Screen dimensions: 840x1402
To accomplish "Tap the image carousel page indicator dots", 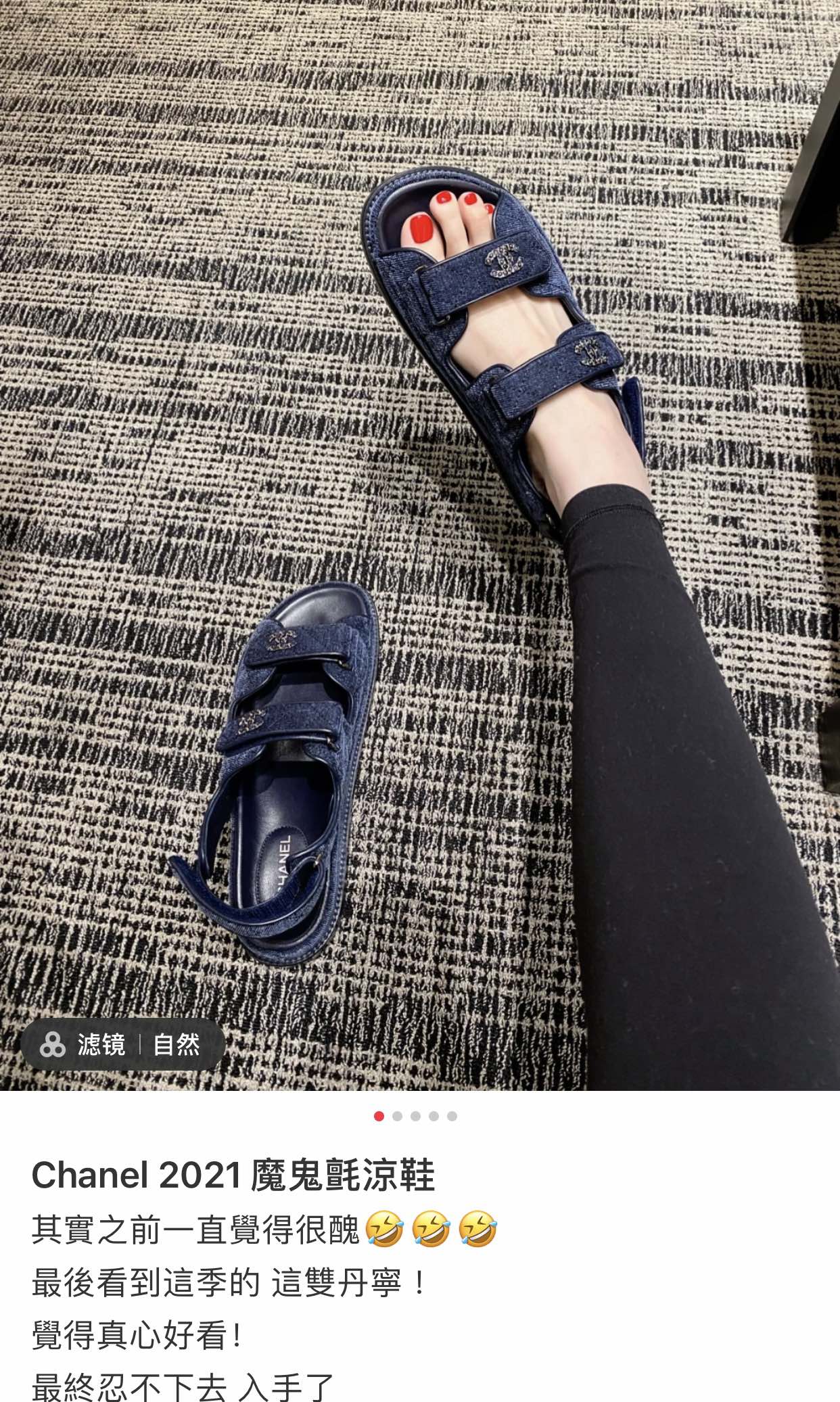I will (415, 1116).
